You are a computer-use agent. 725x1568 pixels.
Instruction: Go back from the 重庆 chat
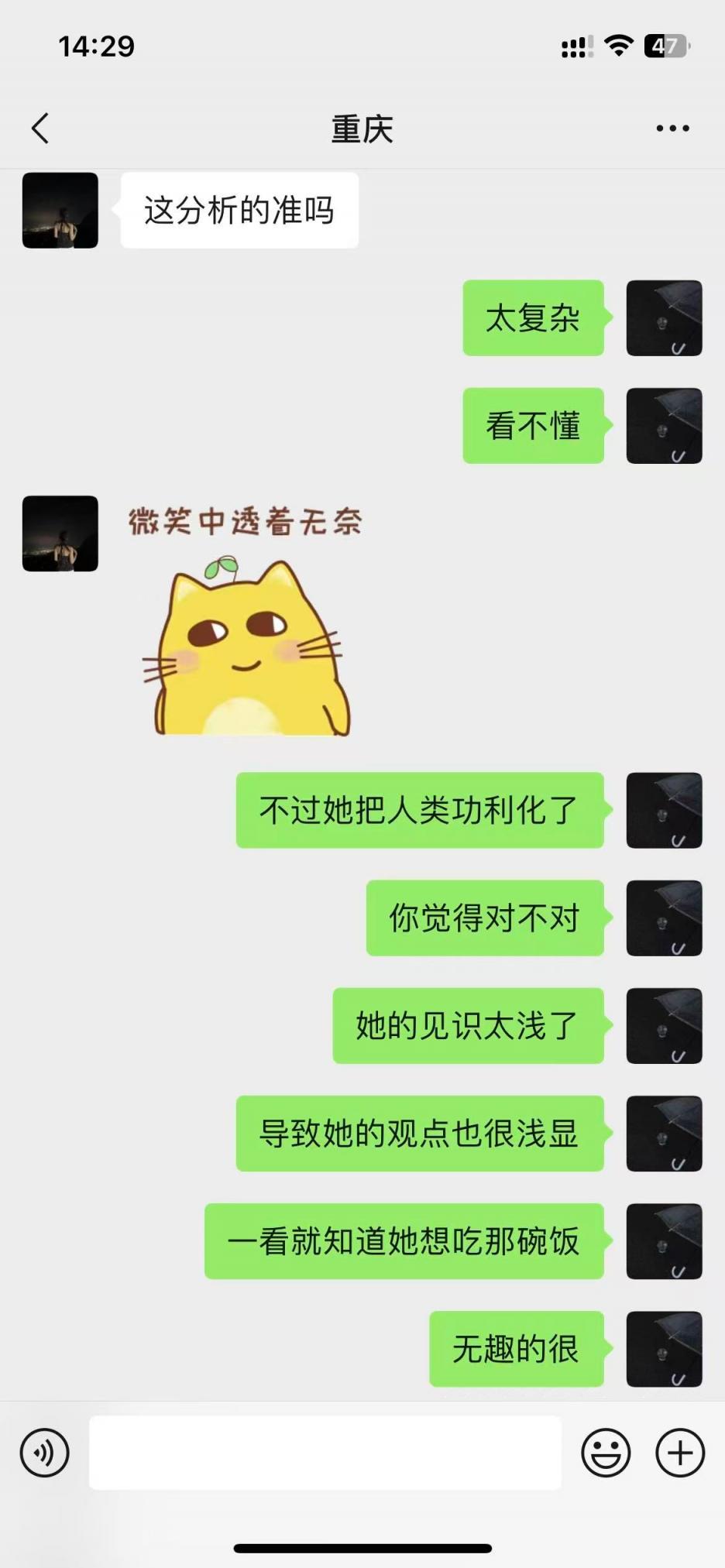pyautogui.click(x=40, y=129)
